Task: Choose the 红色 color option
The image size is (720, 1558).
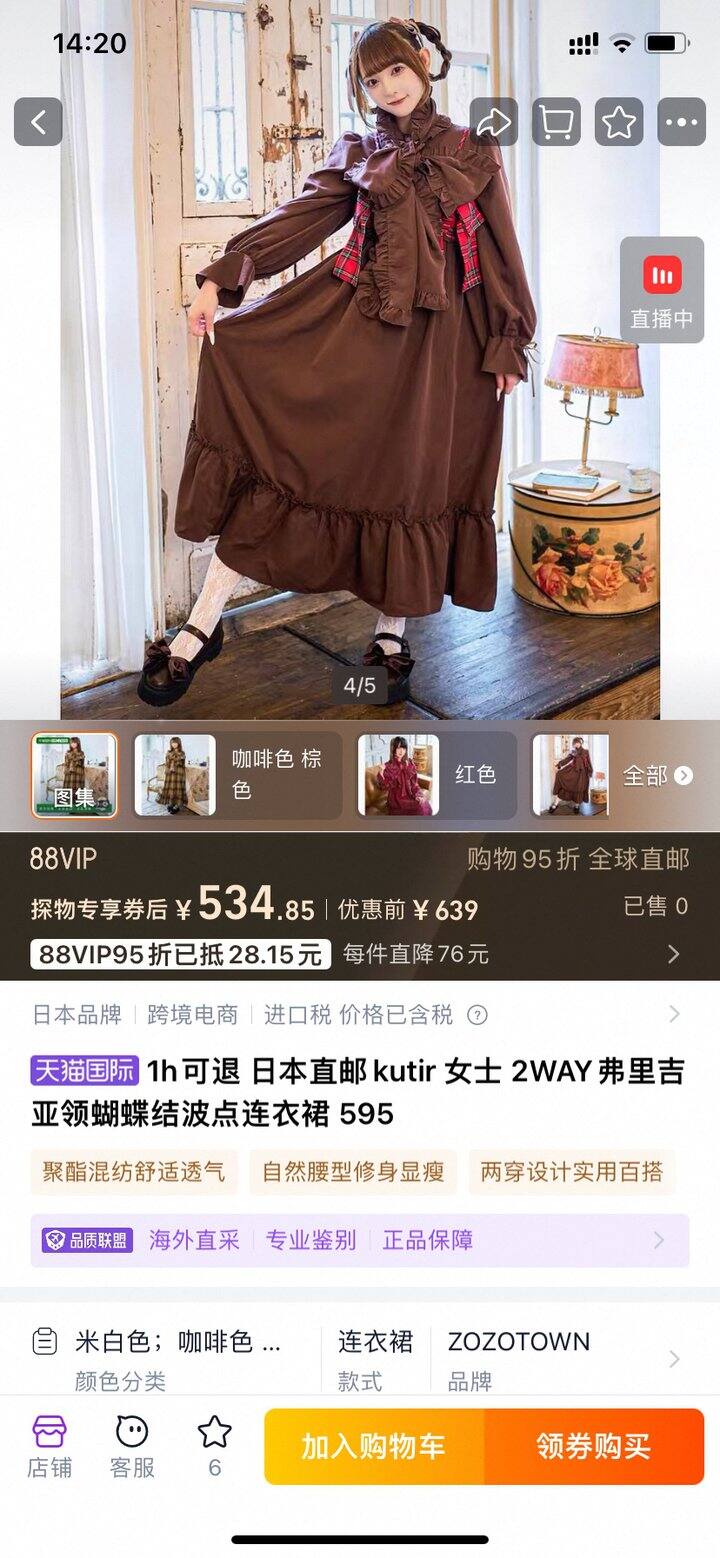Action: point(436,776)
